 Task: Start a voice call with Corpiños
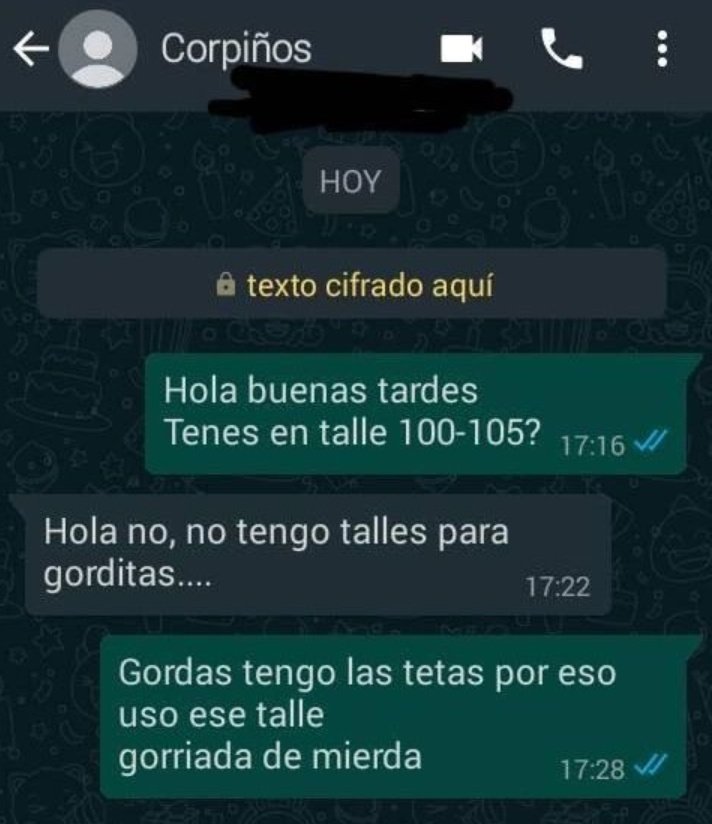pos(562,49)
